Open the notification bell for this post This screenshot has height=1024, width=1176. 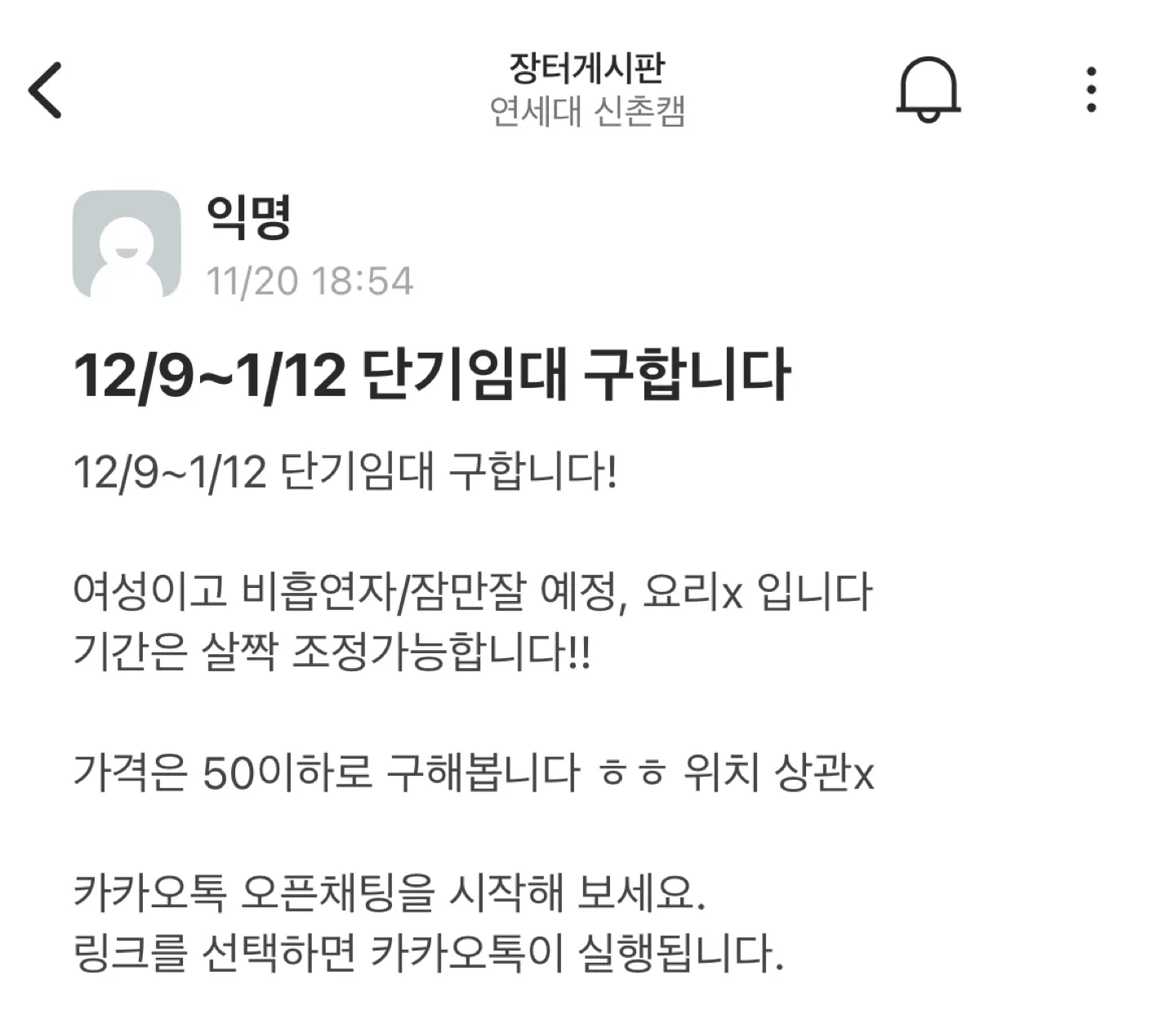928,90
